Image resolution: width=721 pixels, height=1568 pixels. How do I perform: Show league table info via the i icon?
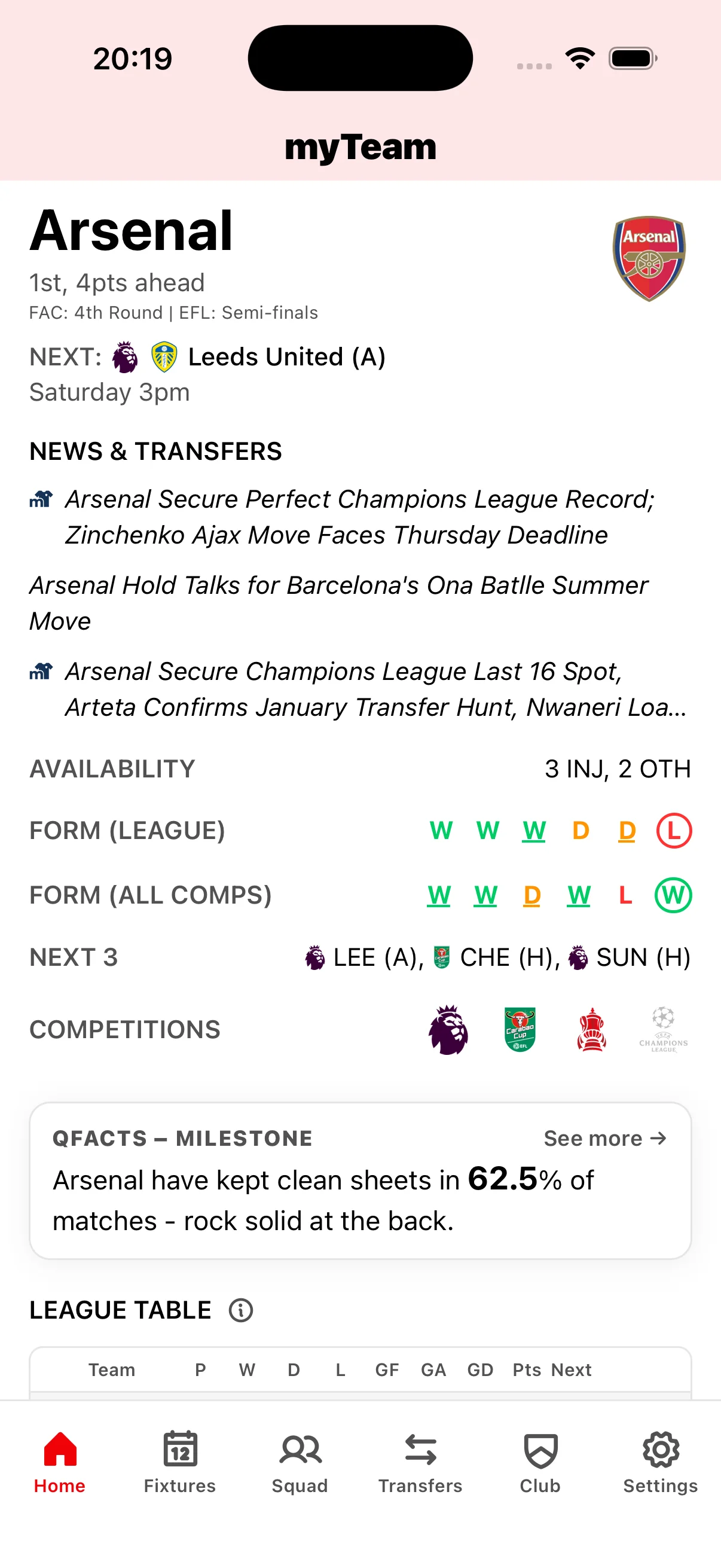coord(241,1310)
